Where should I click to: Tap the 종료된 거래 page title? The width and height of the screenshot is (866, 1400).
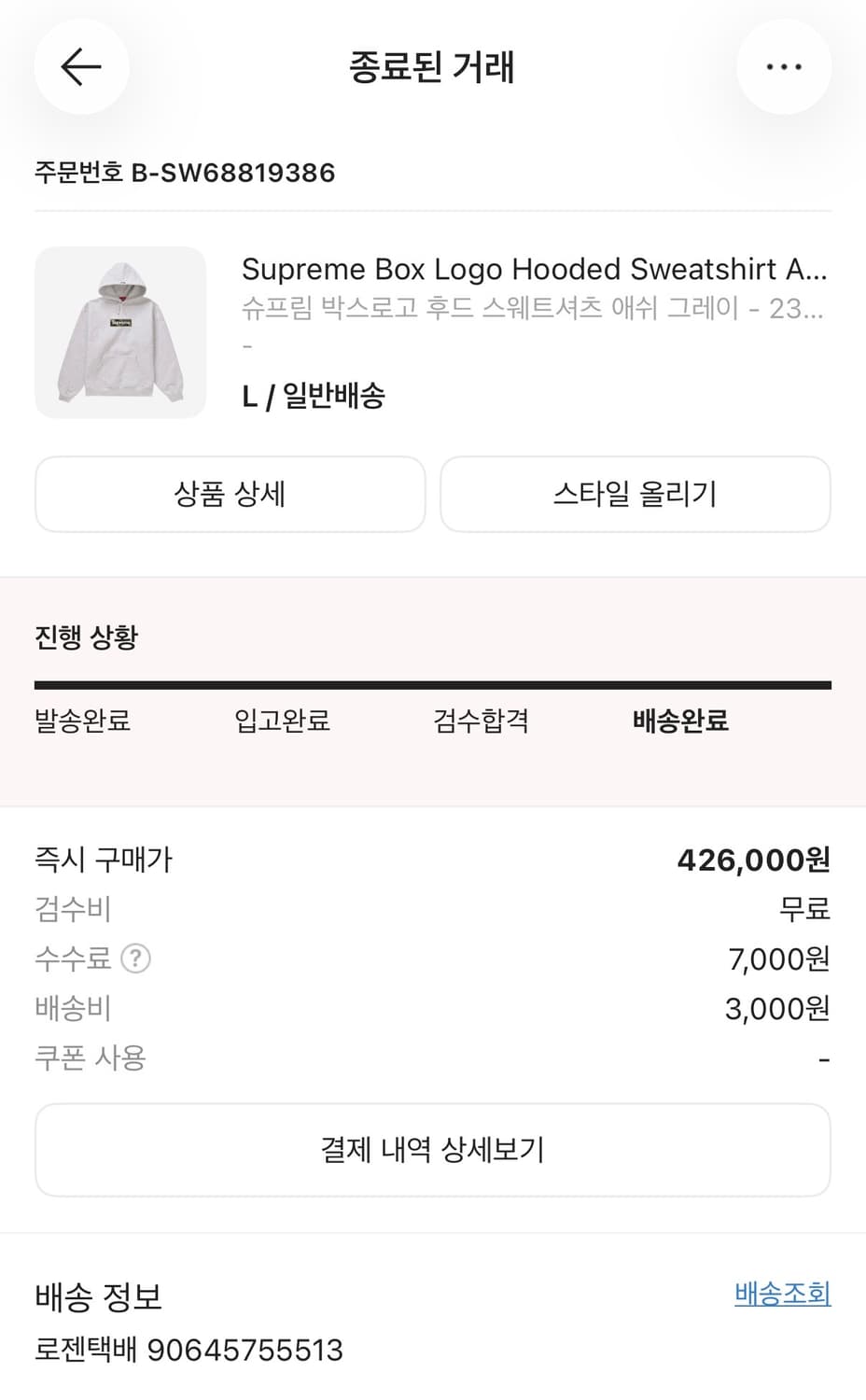pos(432,66)
